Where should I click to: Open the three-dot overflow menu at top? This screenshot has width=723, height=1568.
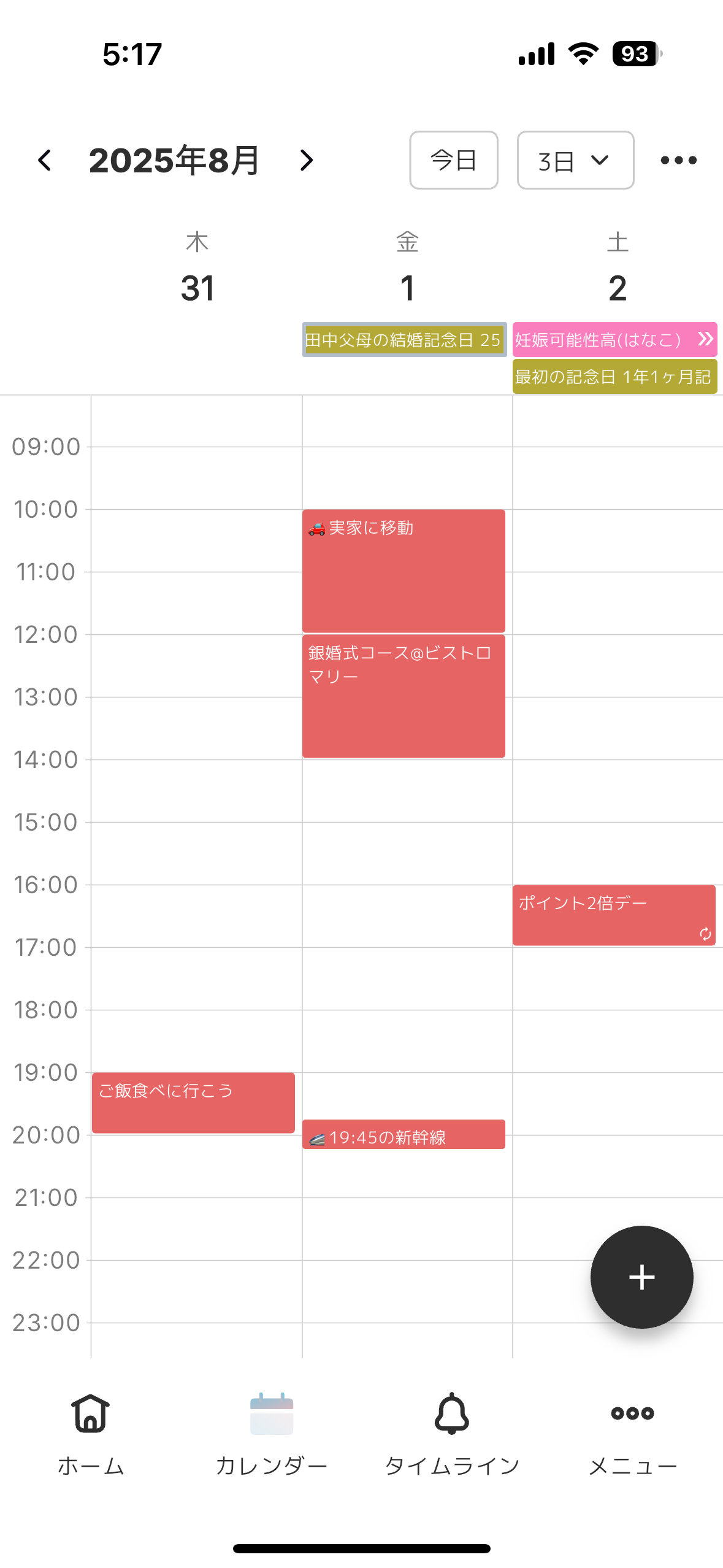click(x=678, y=160)
